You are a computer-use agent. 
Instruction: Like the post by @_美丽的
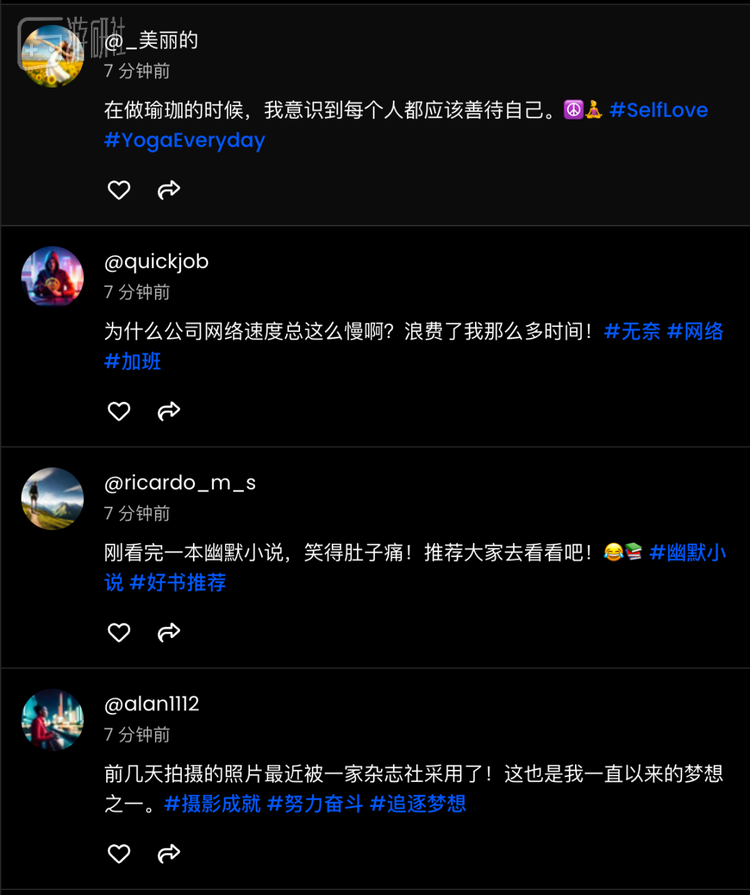(119, 190)
